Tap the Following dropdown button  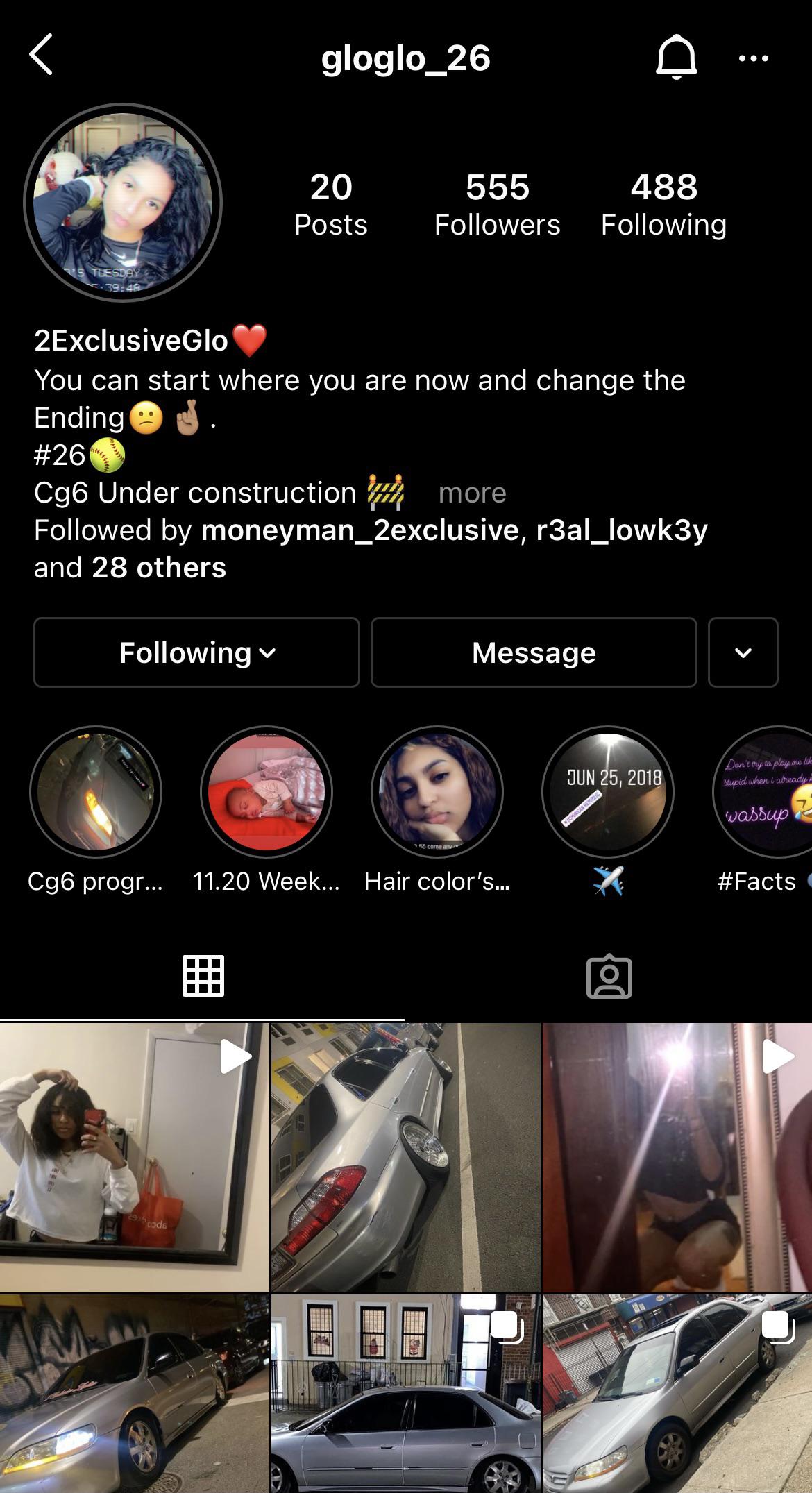(x=196, y=652)
